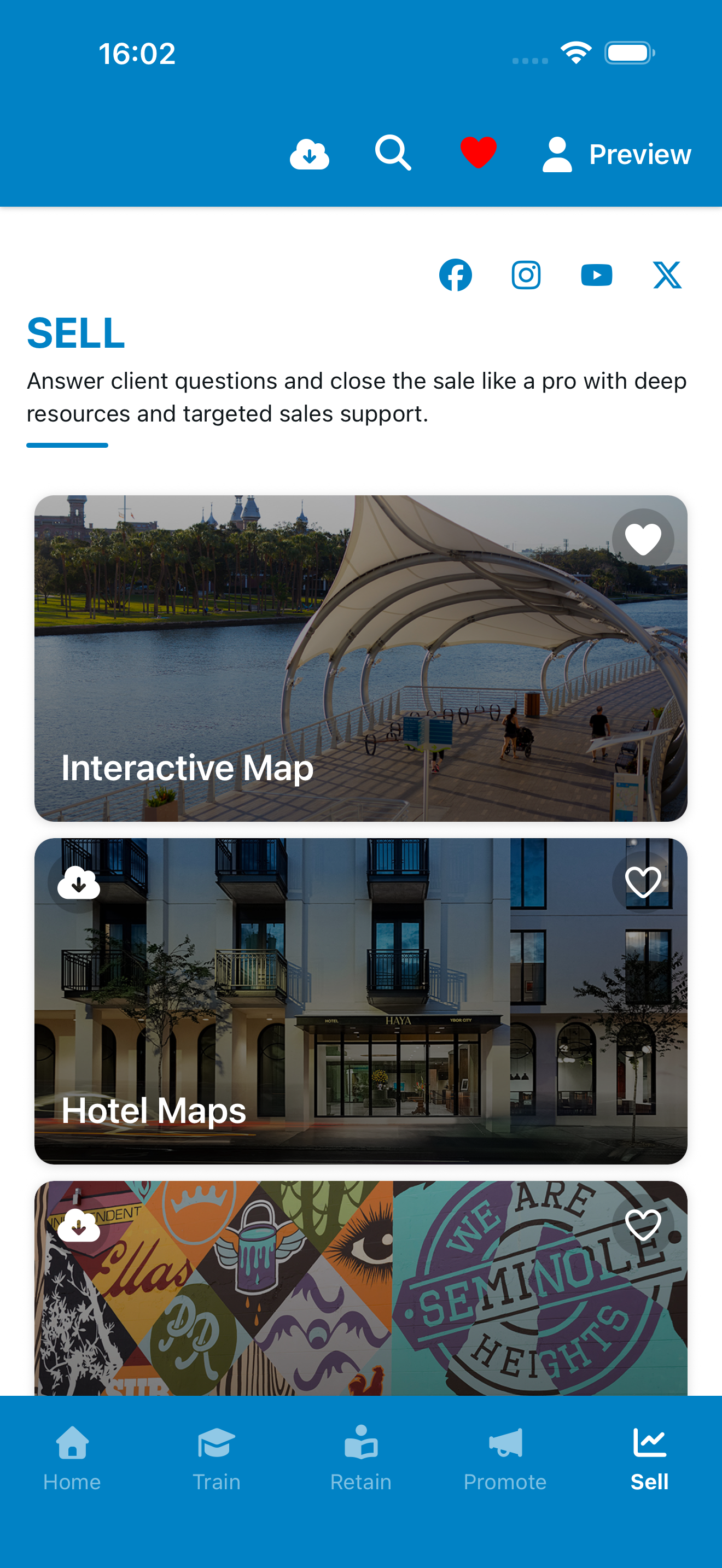Unfavorite the Interactive Map card
This screenshot has height=1568, width=722.
(643, 539)
